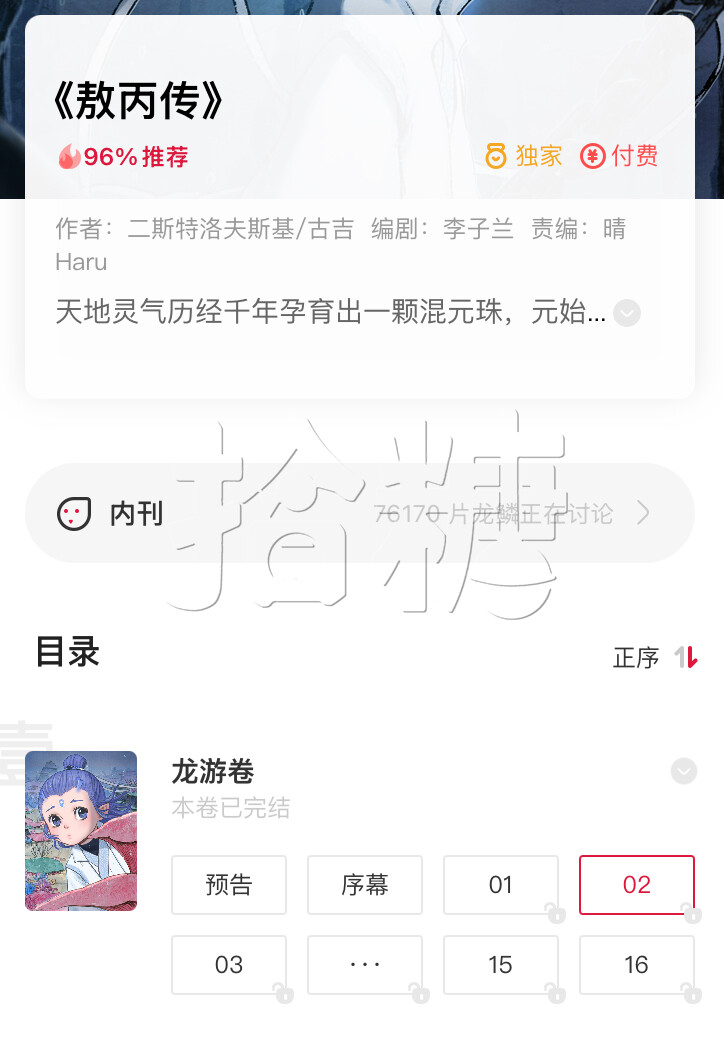
Task: Show hidden chapters via the ellipsis
Action: (365, 965)
